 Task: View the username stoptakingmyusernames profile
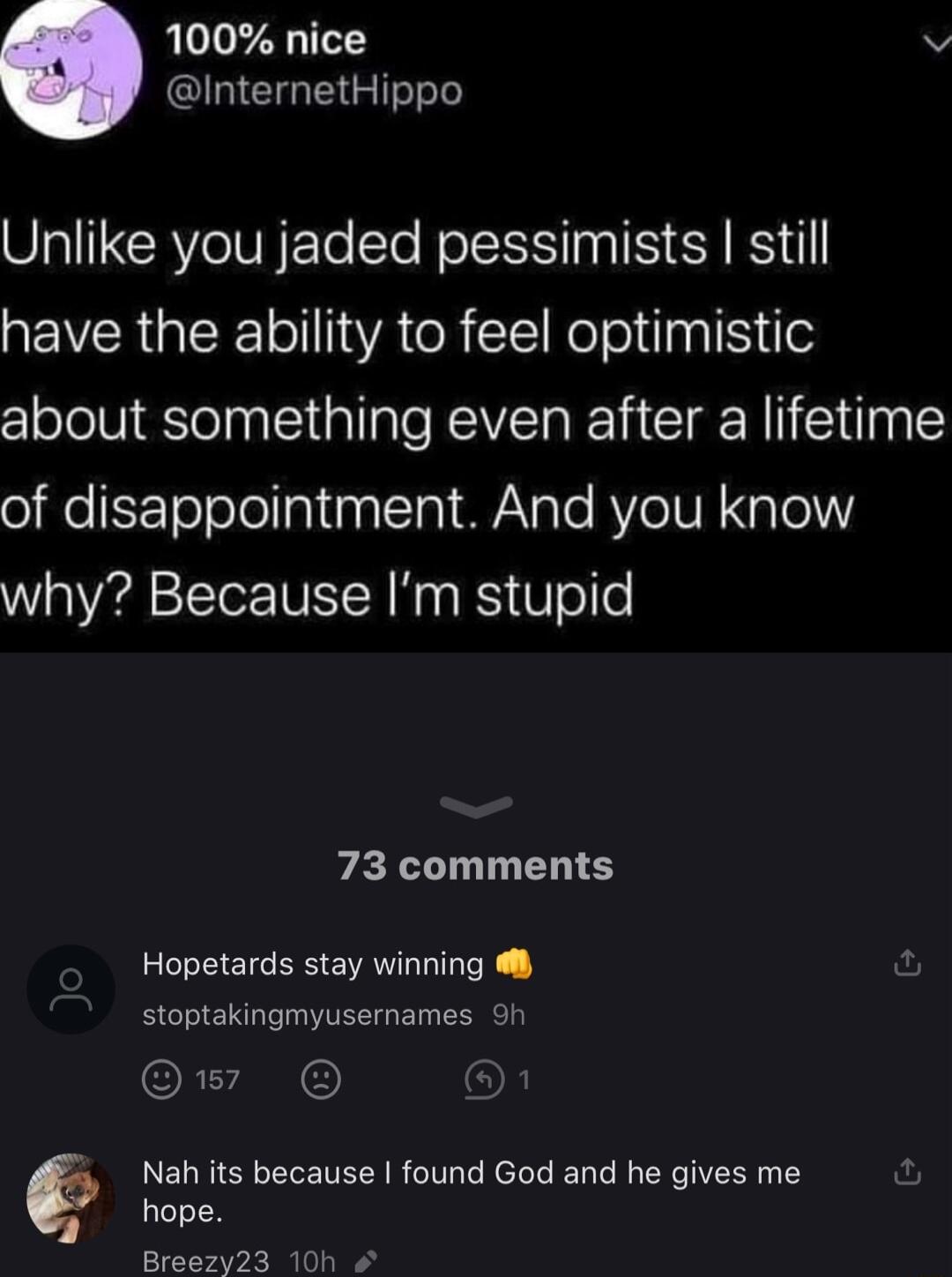point(307,1015)
